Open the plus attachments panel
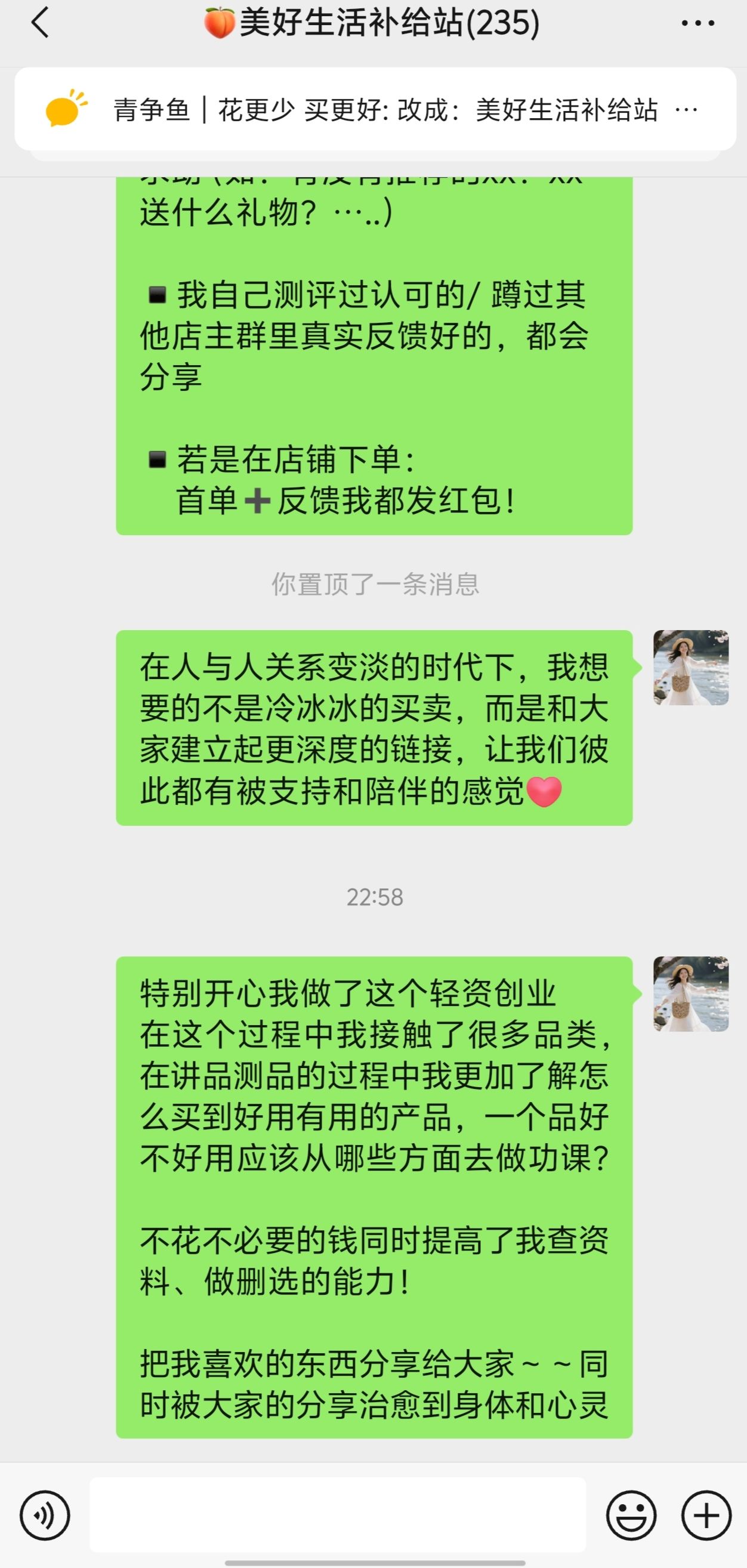 (x=706, y=1515)
